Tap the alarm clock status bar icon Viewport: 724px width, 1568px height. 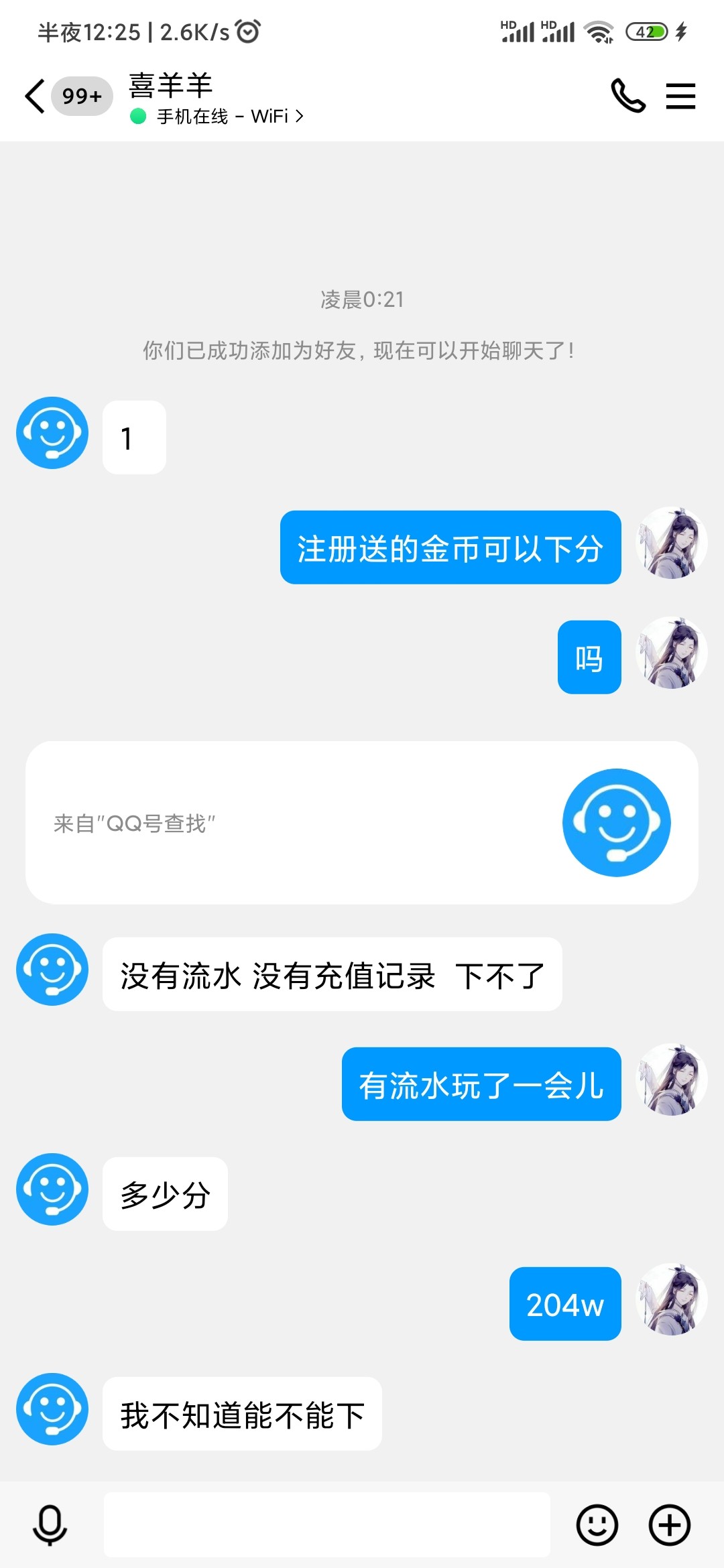247,29
